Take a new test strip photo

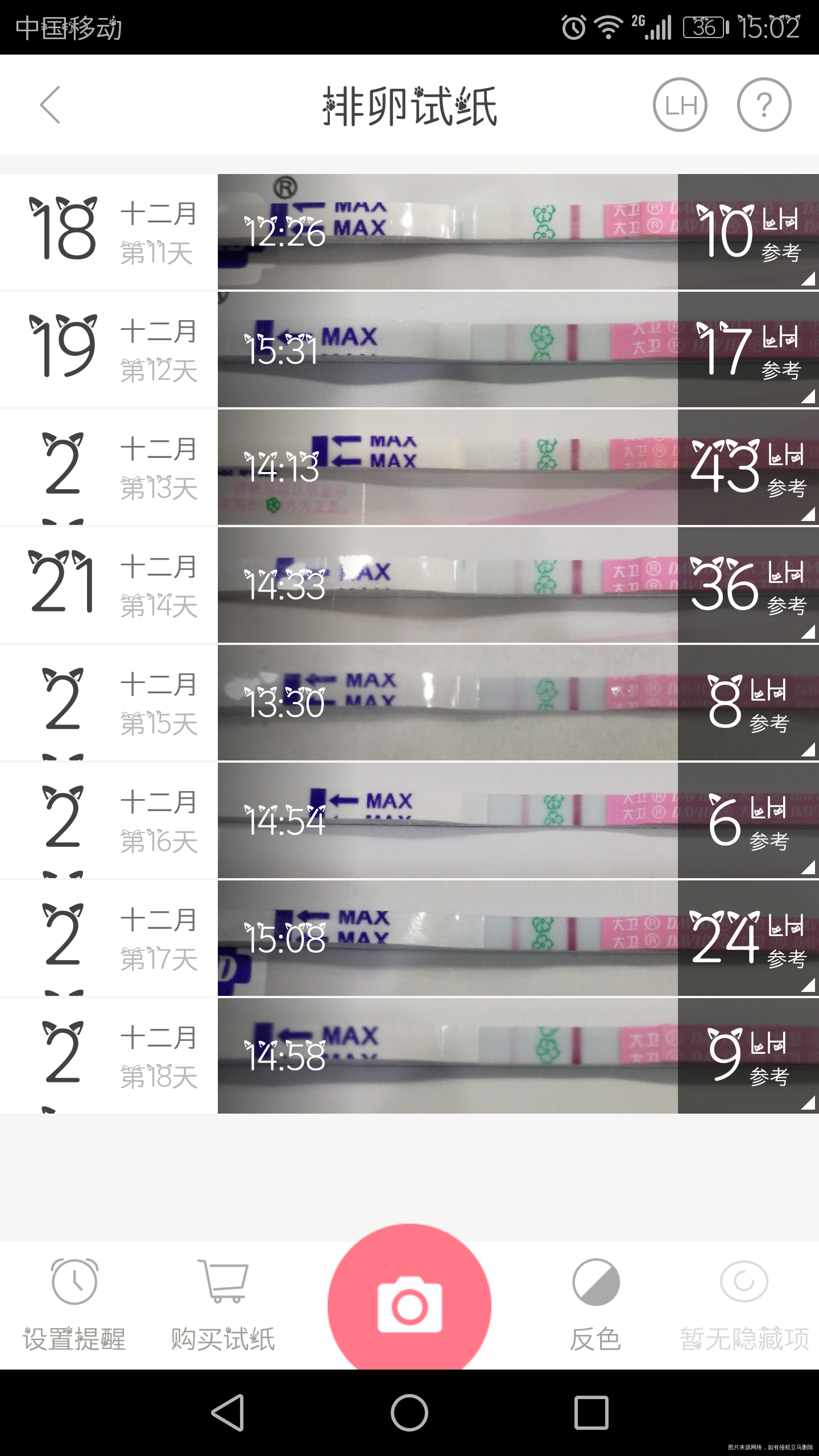pyautogui.click(x=409, y=1304)
